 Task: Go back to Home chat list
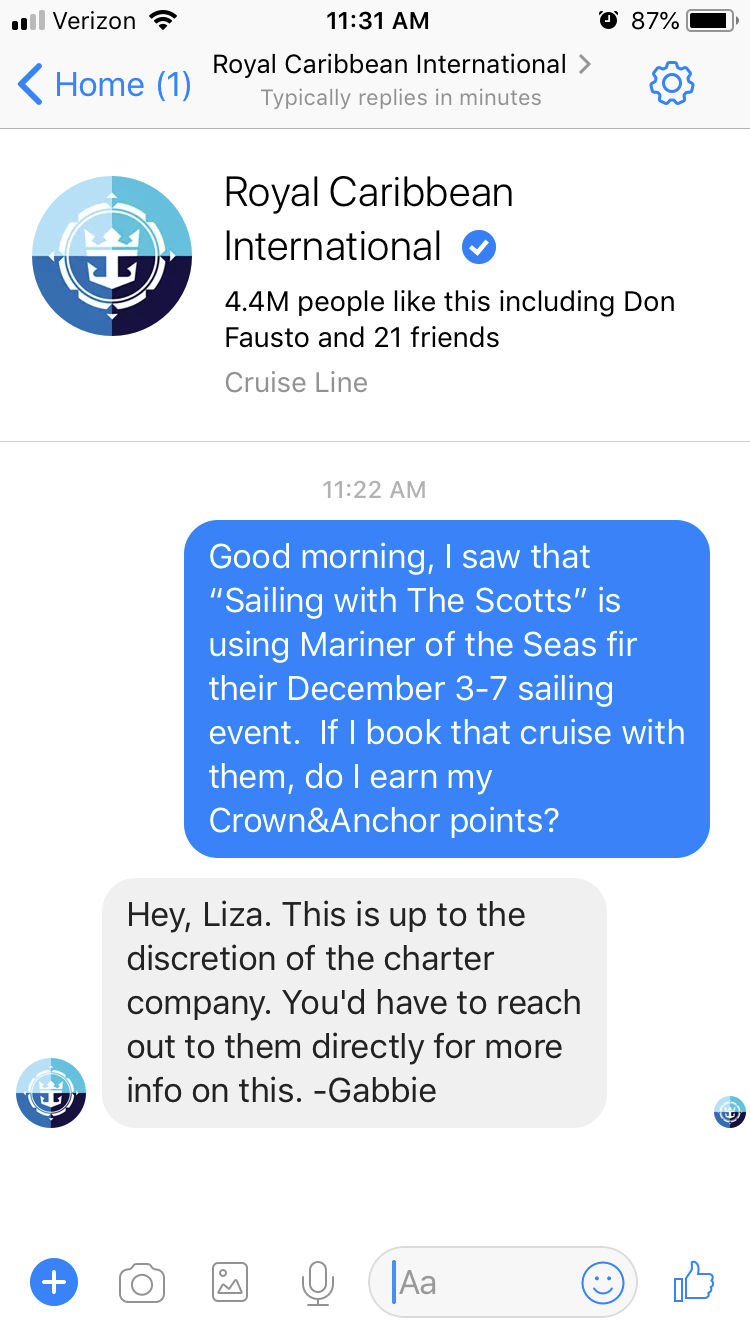(x=104, y=84)
